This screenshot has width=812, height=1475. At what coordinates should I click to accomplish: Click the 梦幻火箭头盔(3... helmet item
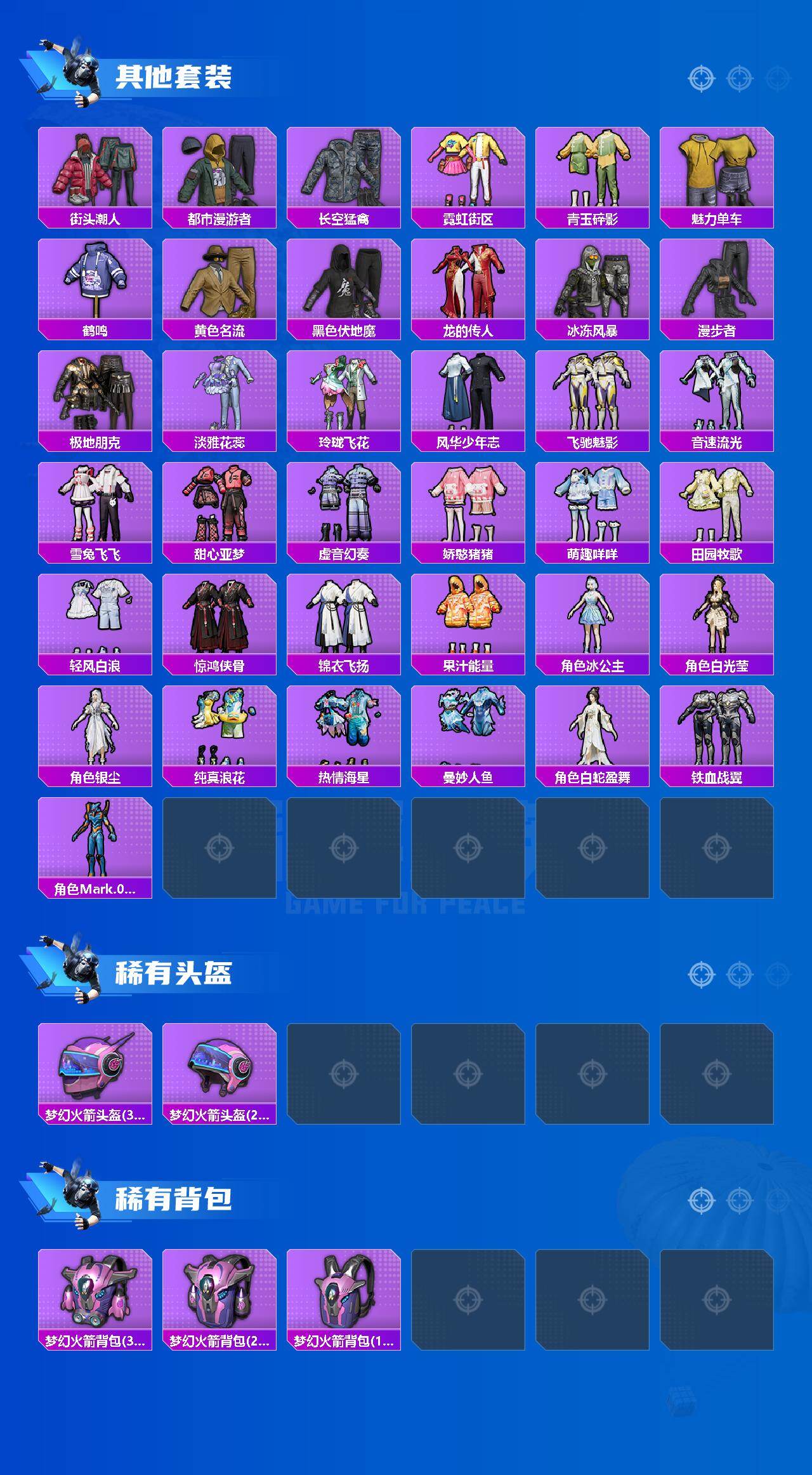coord(94,1073)
